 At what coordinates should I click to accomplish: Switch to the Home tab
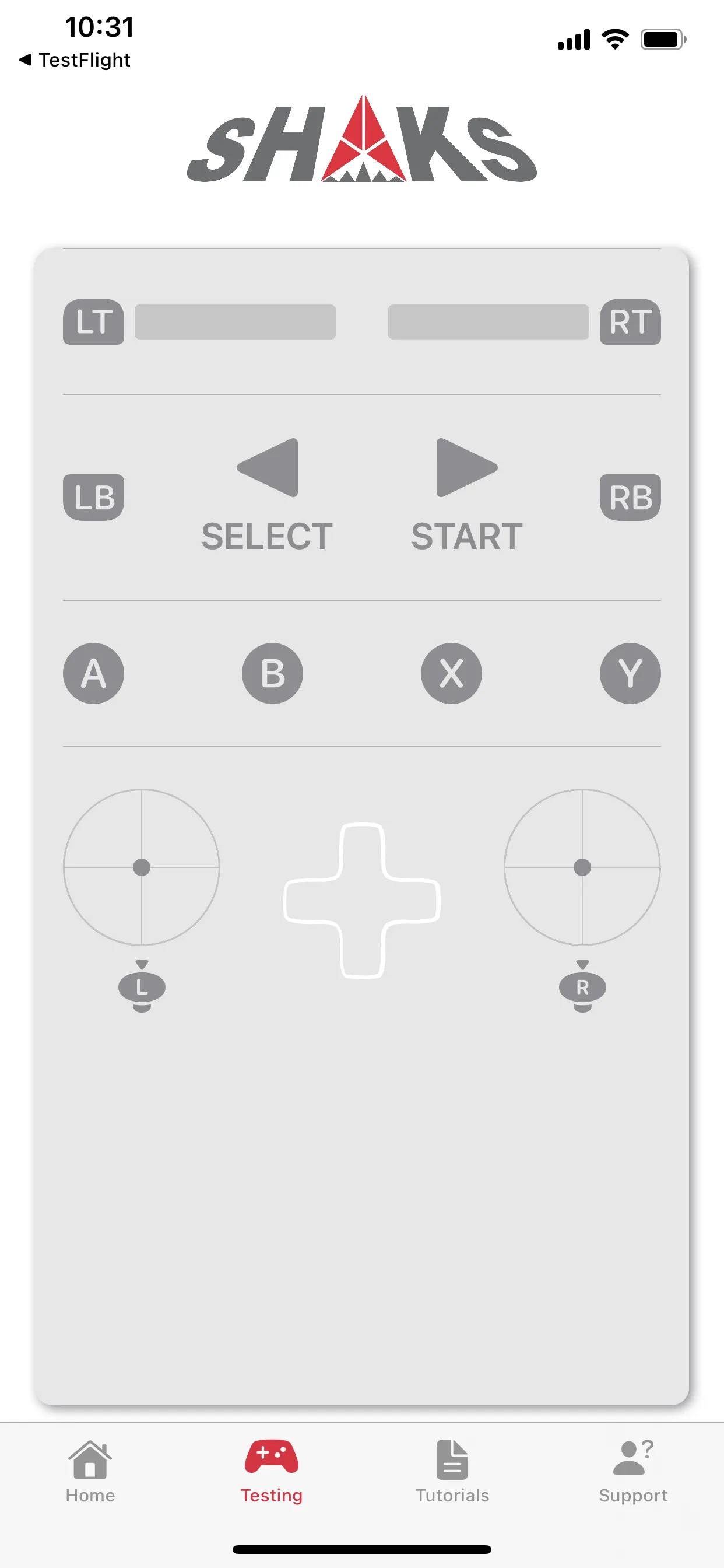[90, 1471]
